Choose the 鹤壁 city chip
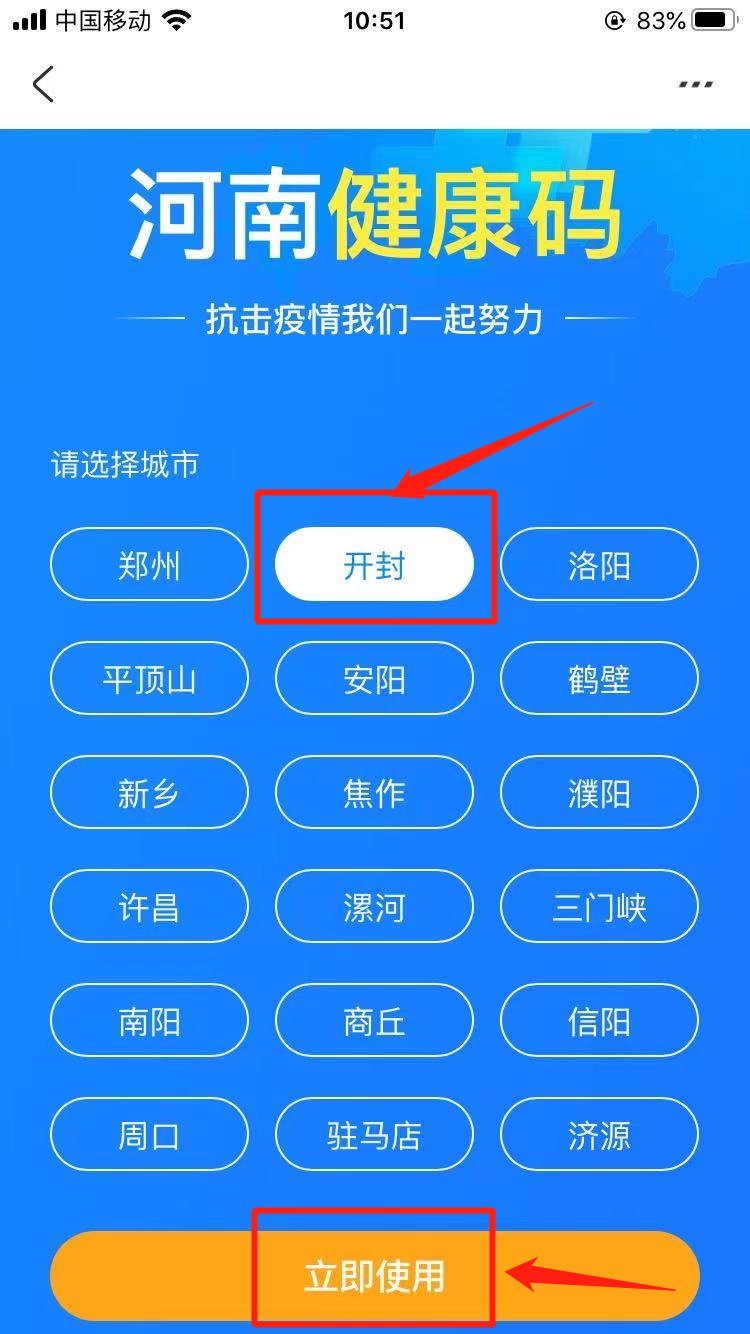This screenshot has height=1334, width=750. point(599,679)
